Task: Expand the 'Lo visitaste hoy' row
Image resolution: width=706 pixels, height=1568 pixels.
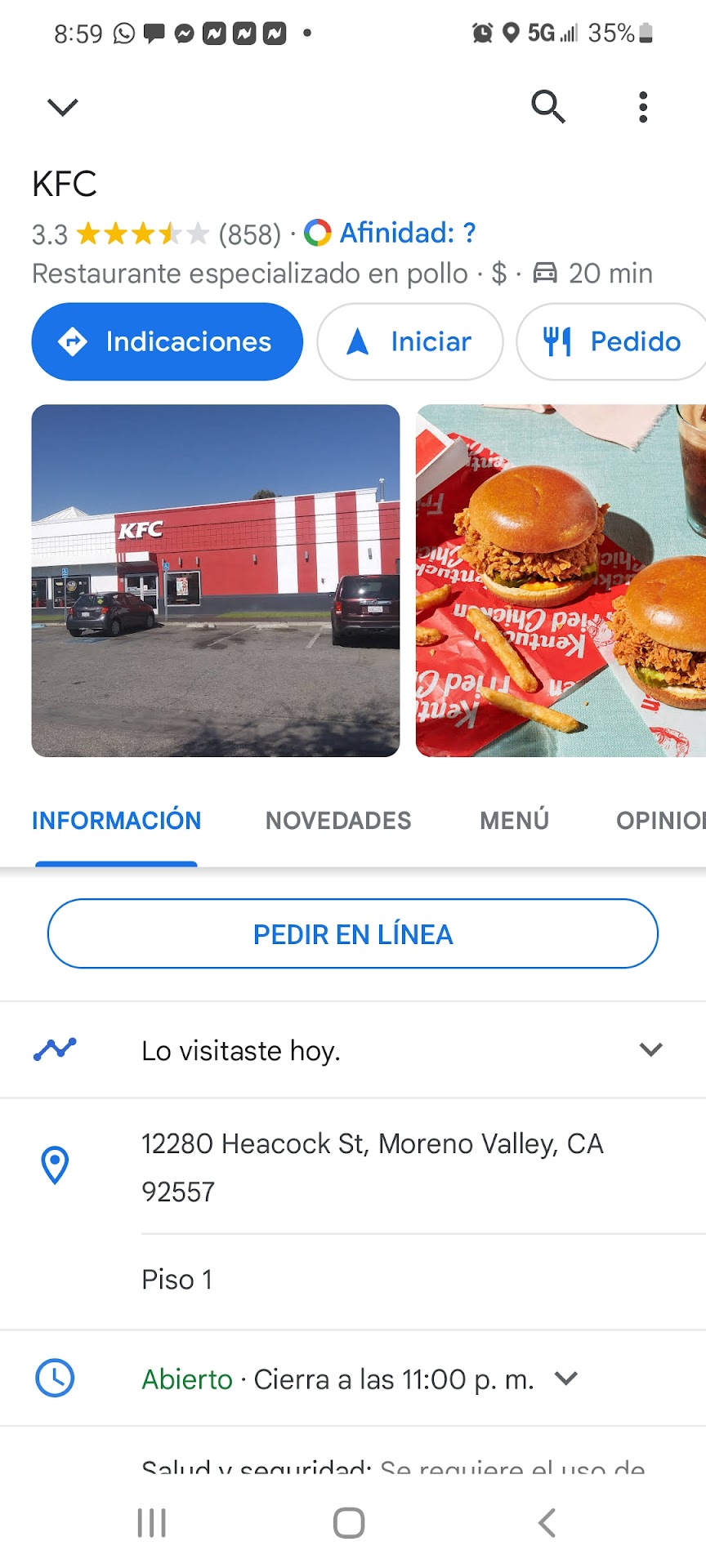Action: pos(650,1050)
